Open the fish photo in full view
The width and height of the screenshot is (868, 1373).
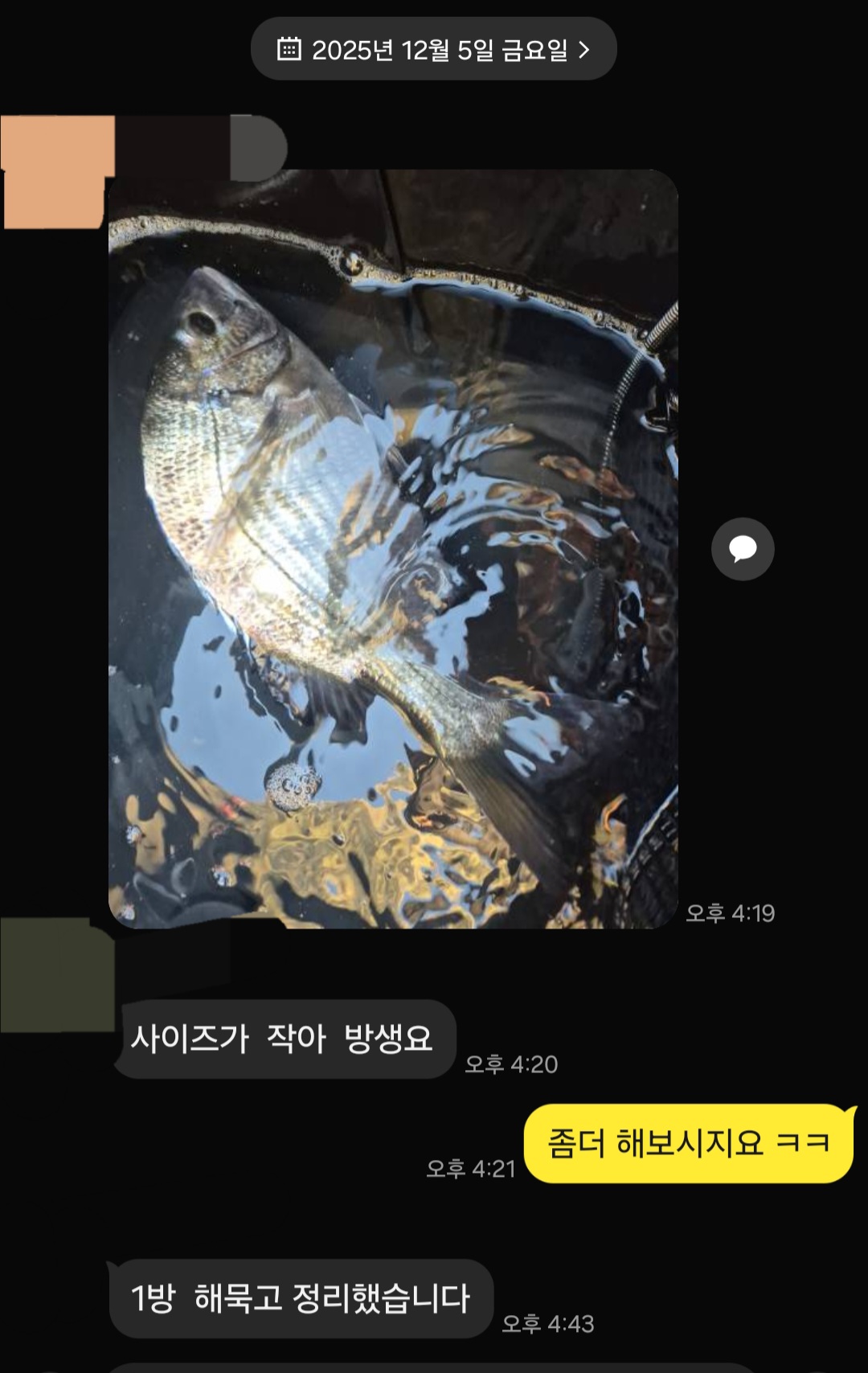(393, 548)
